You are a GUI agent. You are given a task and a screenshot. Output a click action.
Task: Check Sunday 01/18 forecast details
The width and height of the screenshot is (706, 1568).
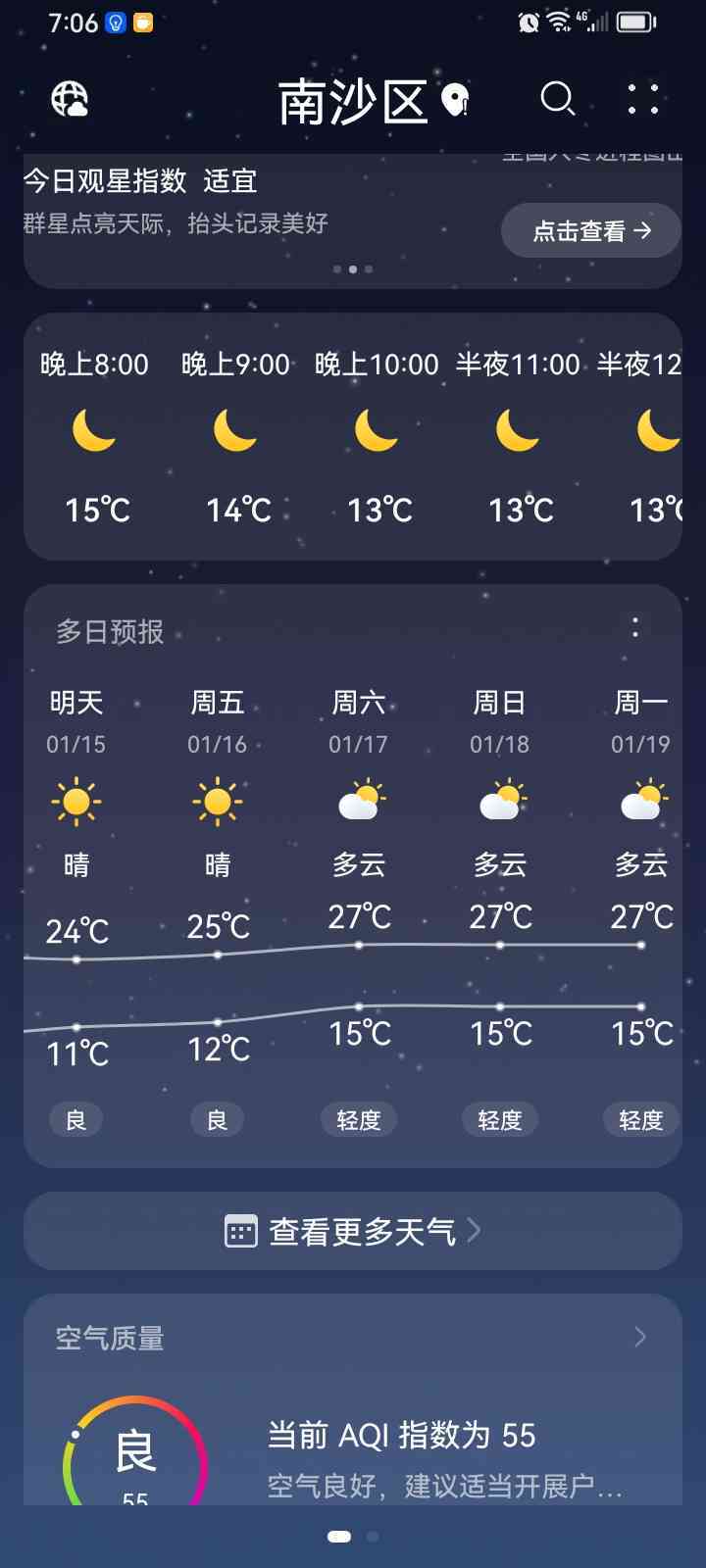click(500, 804)
